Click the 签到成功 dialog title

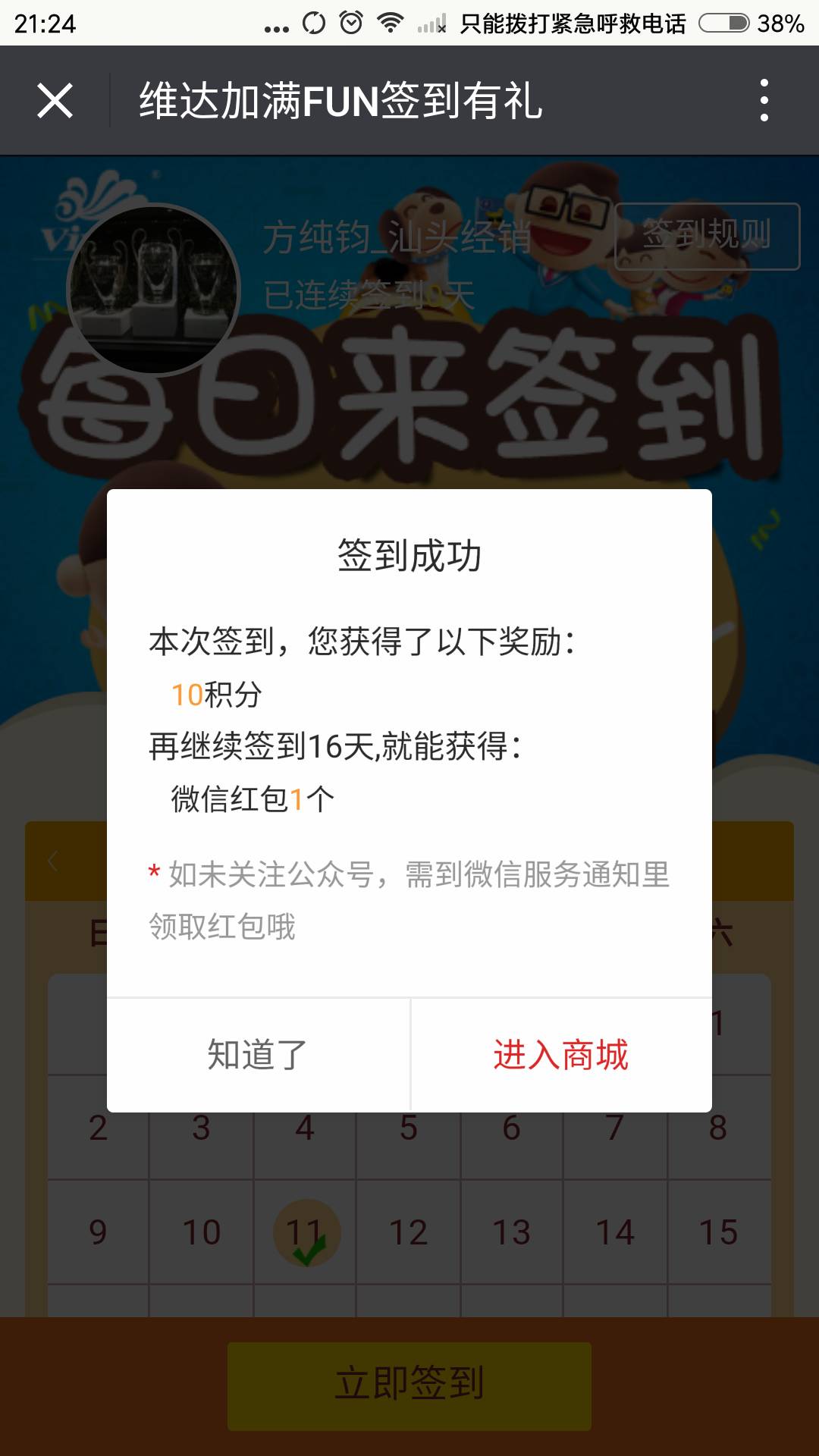[409, 554]
